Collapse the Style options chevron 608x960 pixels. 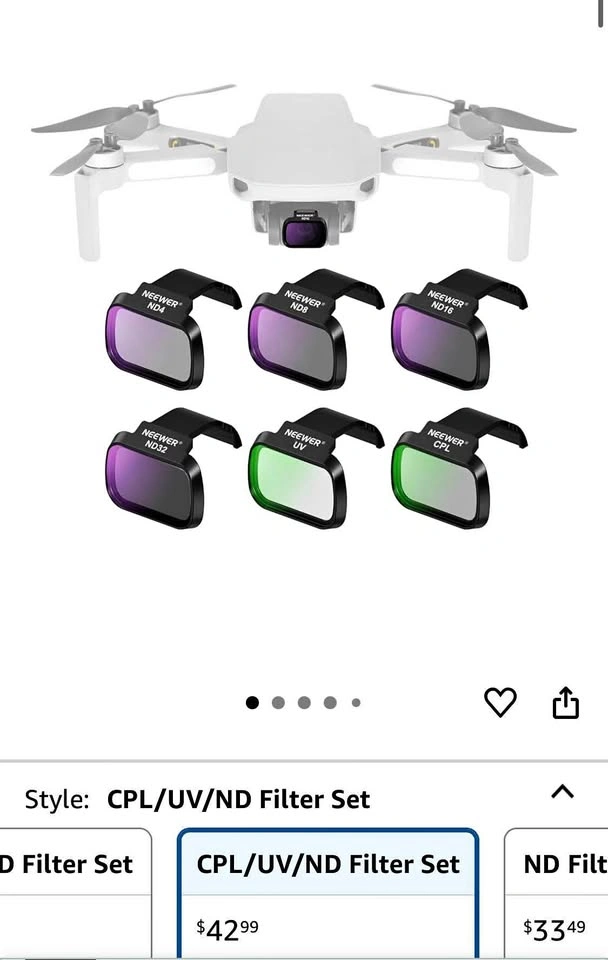click(562, 792)
